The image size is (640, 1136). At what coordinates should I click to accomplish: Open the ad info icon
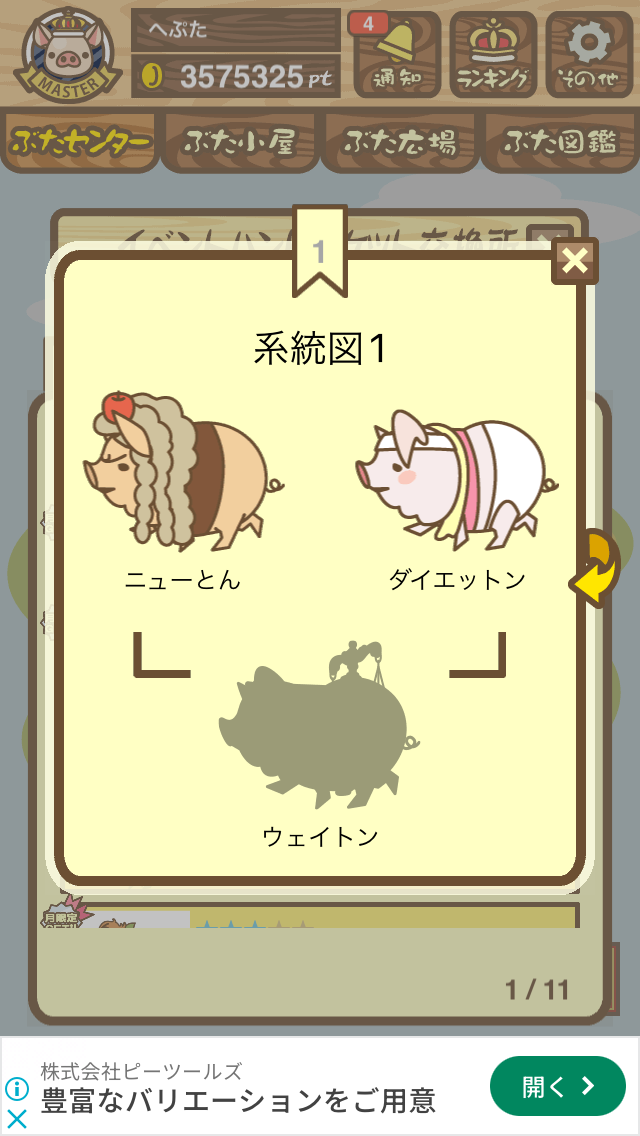click(x=16, y=1089)
